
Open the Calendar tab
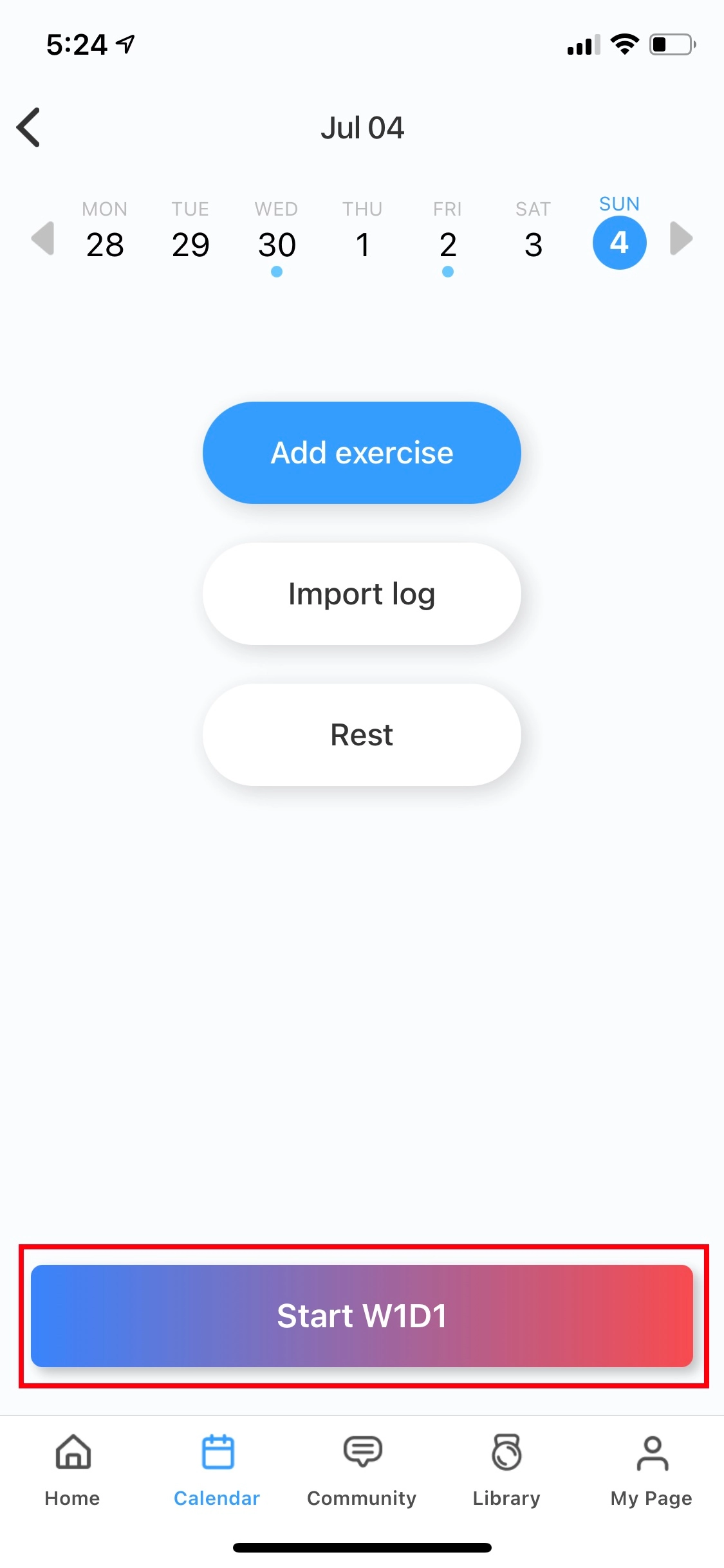pos(217,1470)
